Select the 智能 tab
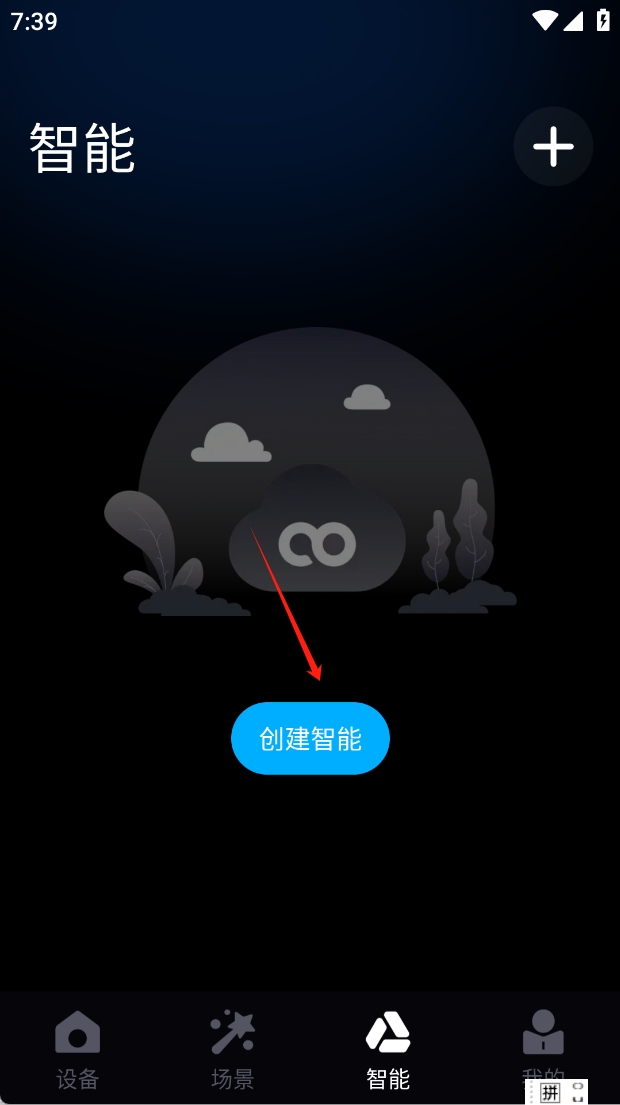 coord(388,1048)
